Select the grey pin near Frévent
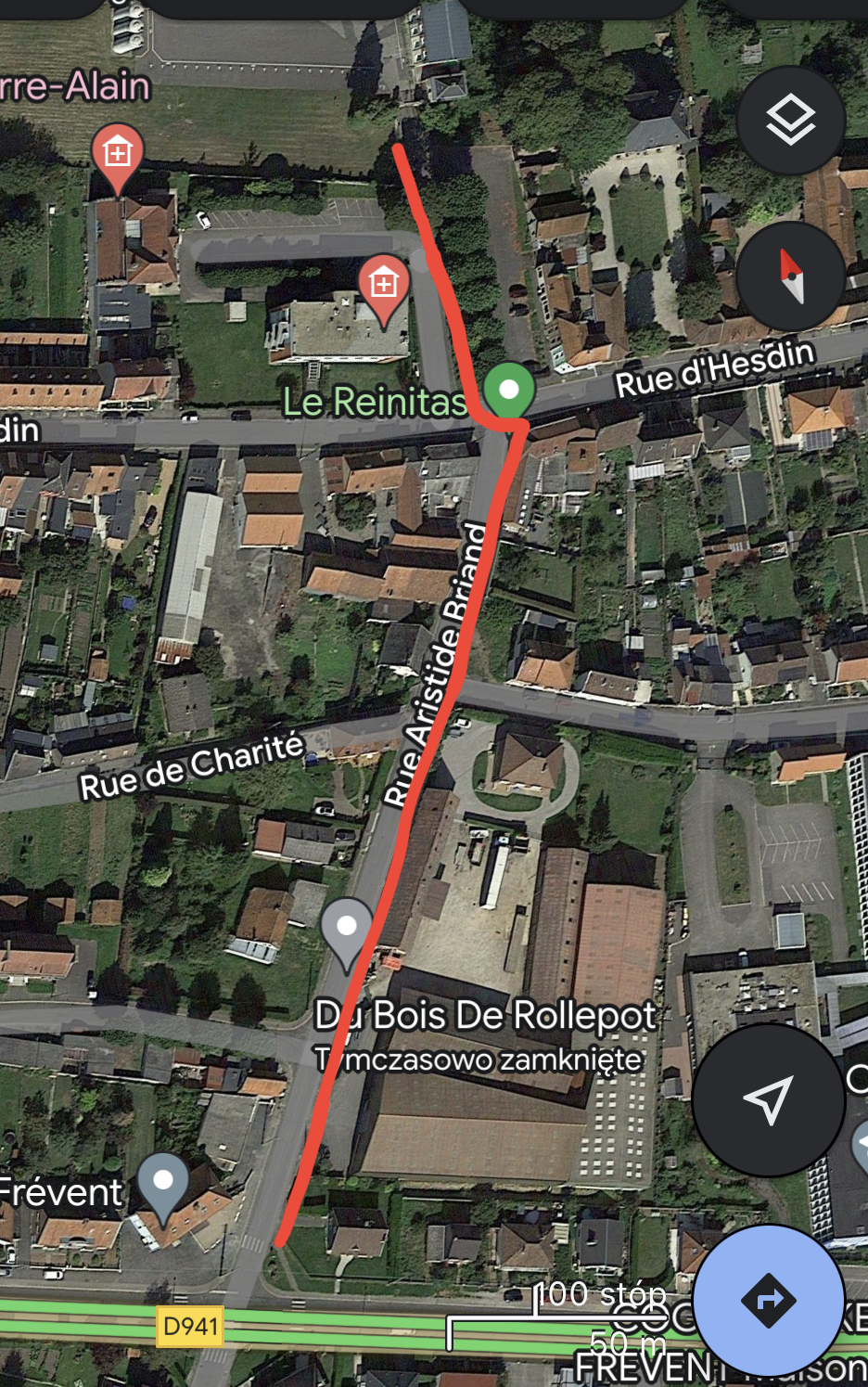 pos(163,1182)
